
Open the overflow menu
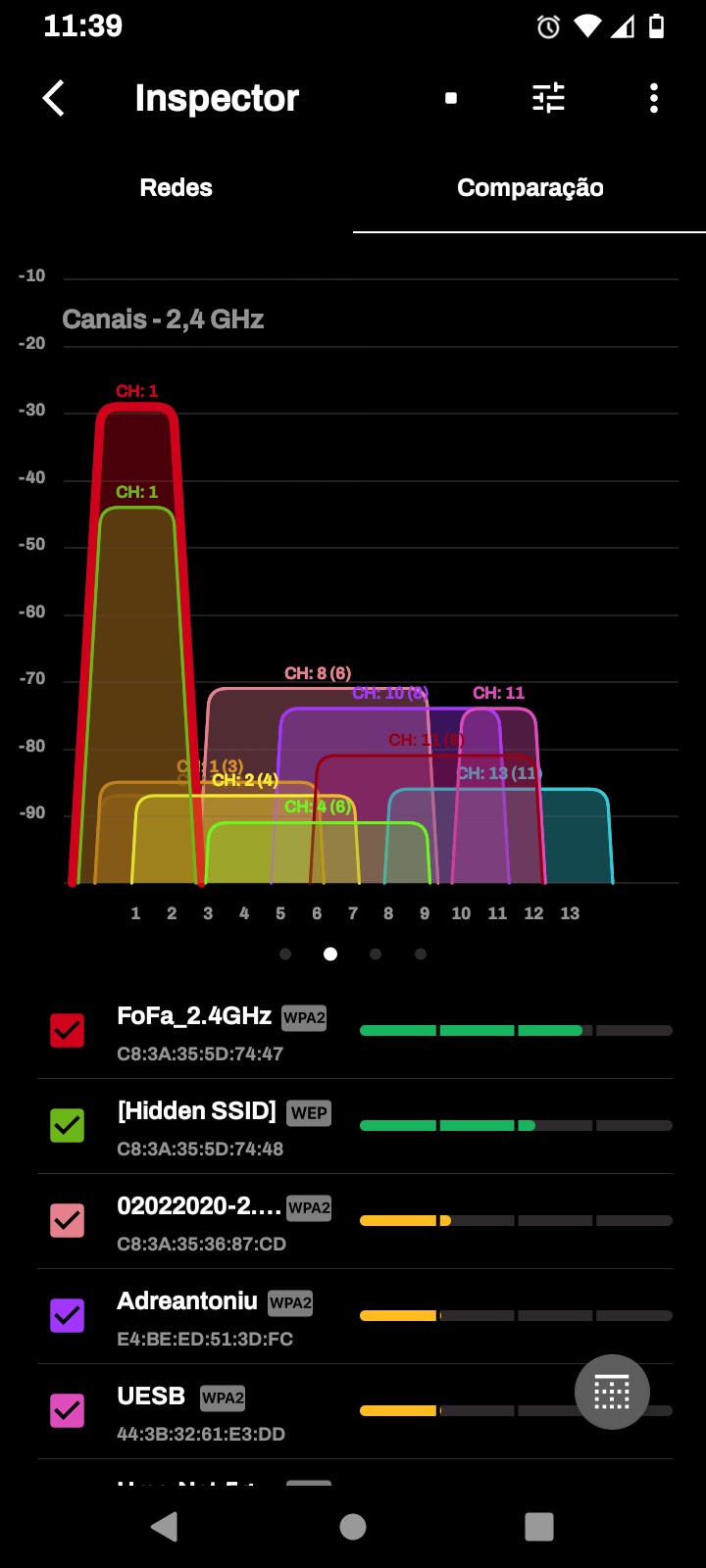(x=654, y=98)
